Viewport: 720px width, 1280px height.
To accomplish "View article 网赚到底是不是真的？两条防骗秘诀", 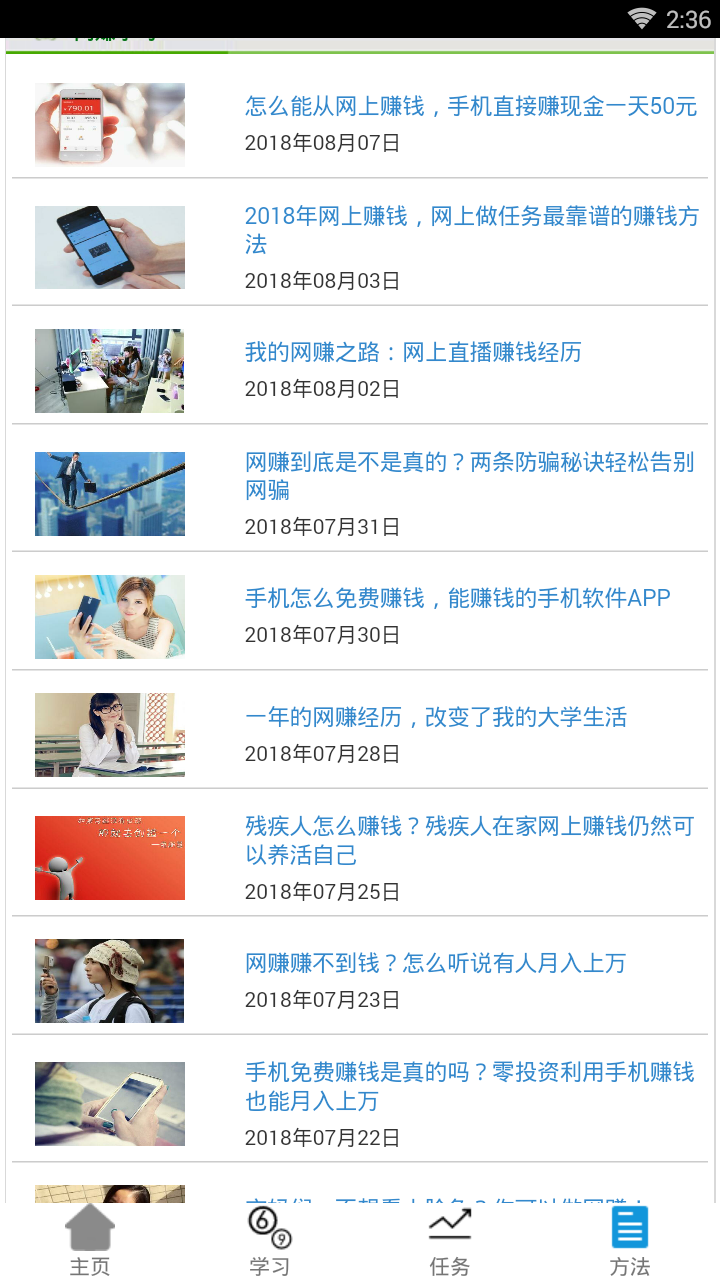I will click(x=470, y=476).
